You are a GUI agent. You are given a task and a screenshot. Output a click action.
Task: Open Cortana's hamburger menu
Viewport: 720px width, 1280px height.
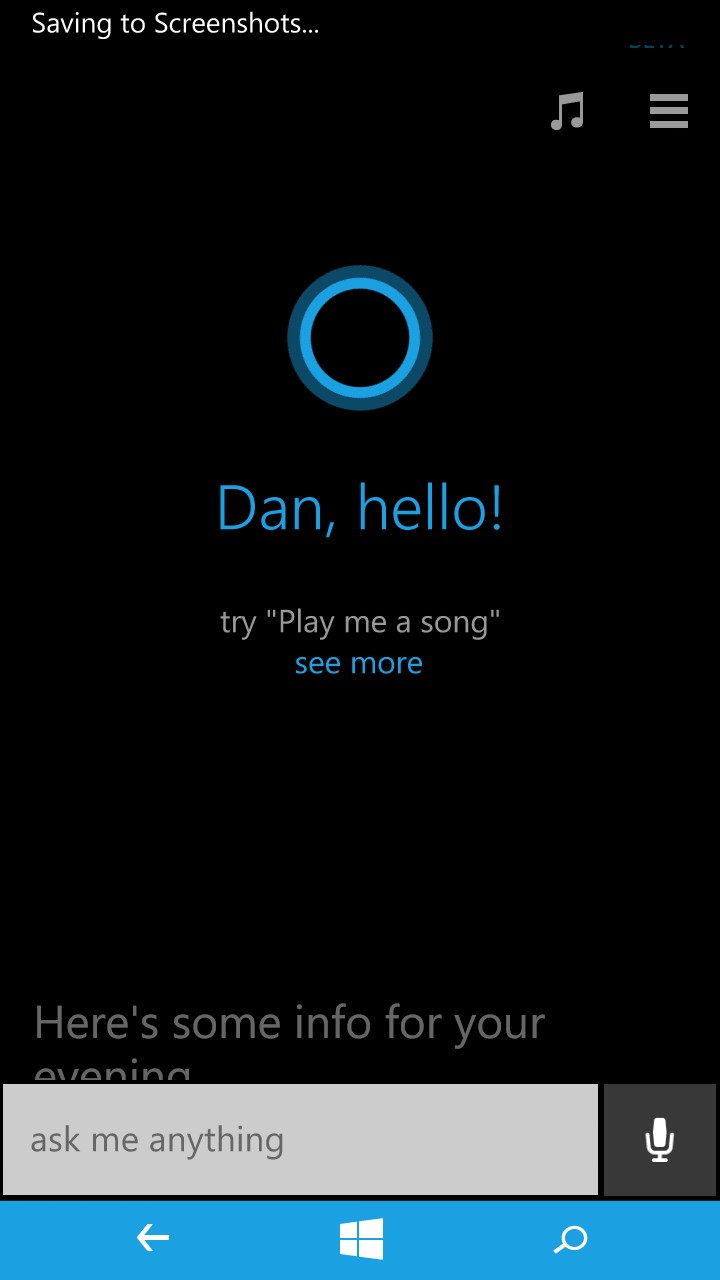click(669, 111)
